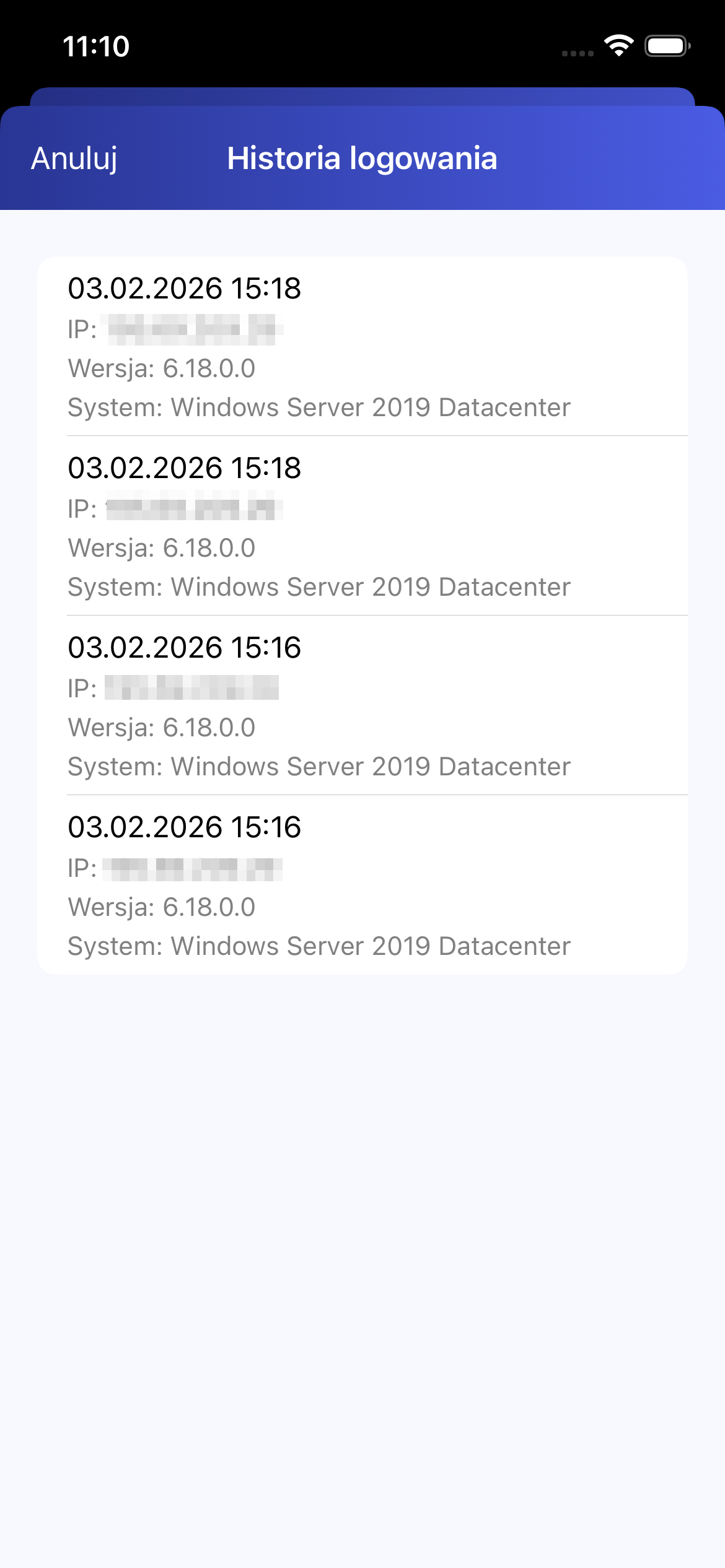Tap Anuluj to close login history

click(x=74, y=159)
